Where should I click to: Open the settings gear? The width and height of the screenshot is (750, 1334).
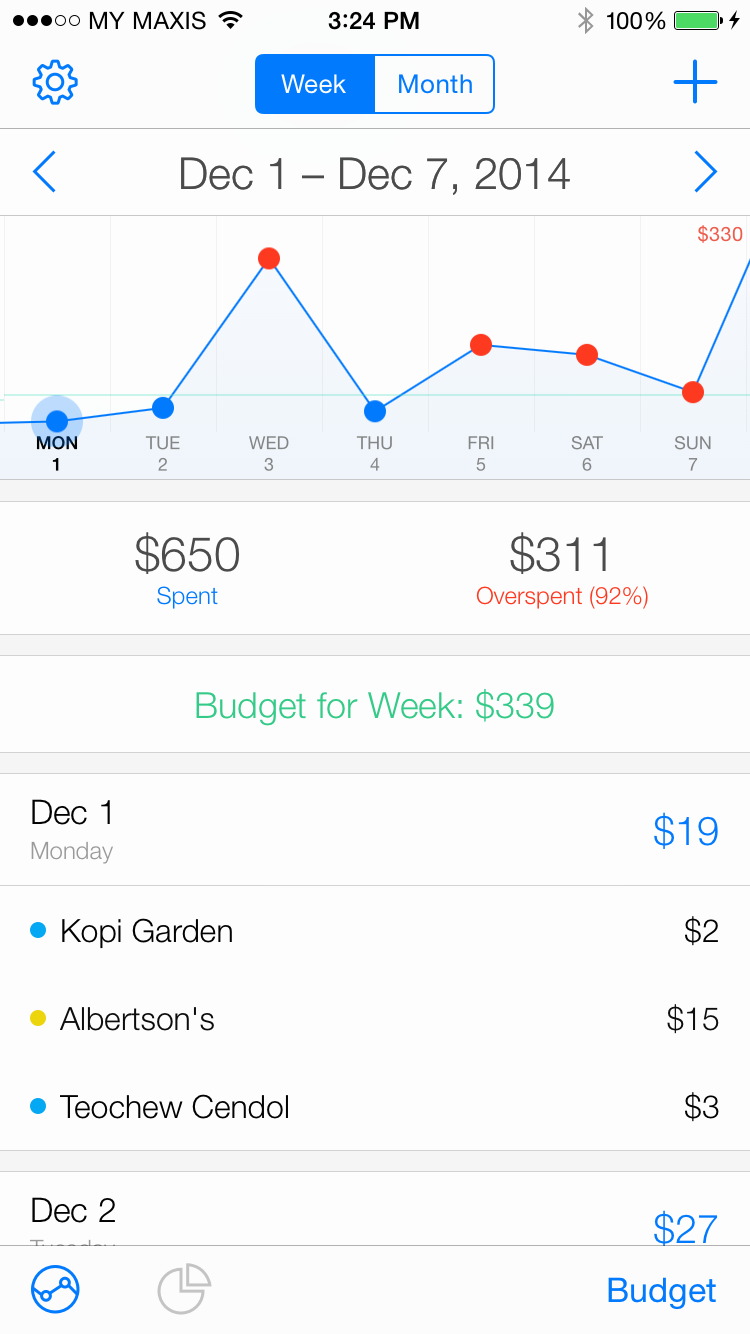(x=55, y=84)
